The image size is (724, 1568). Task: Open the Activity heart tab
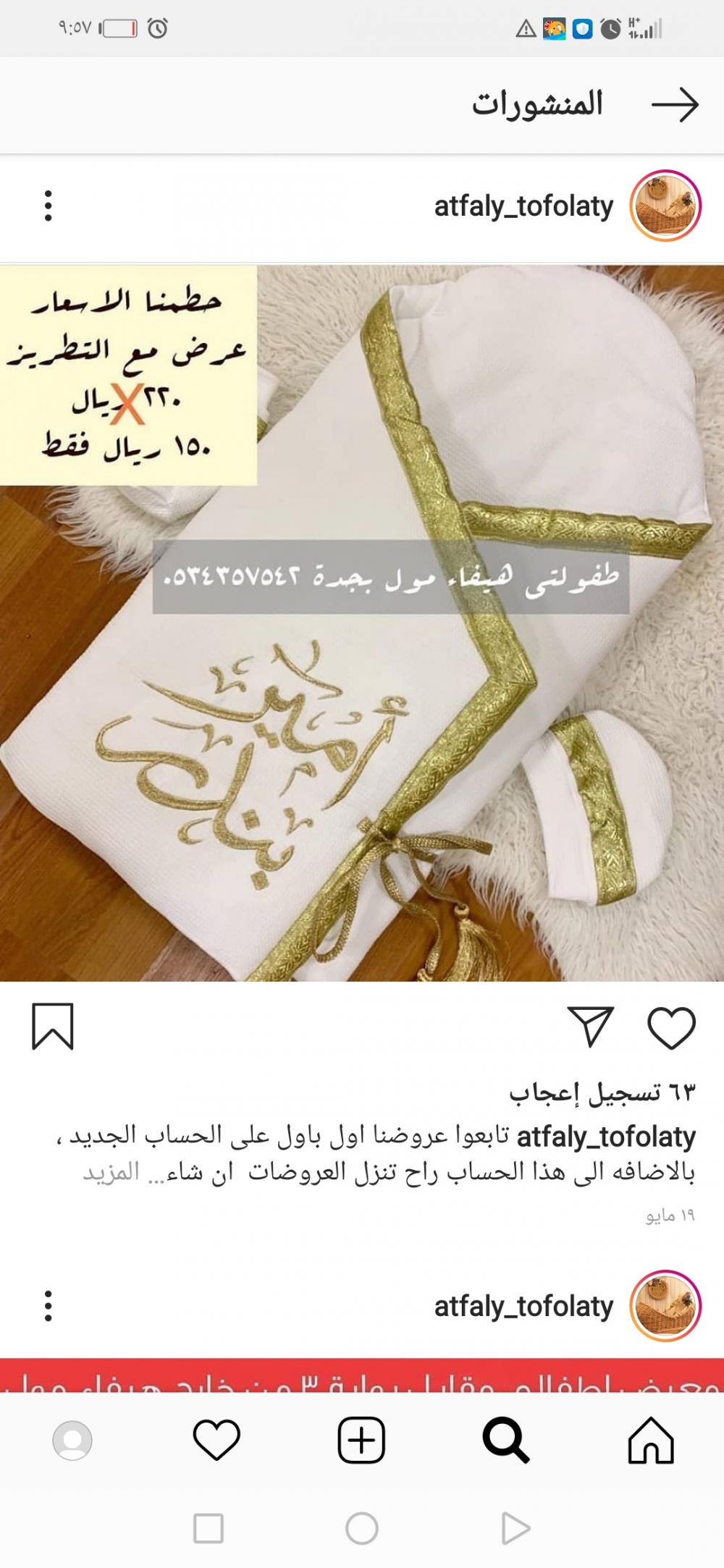tap(216, 1439)
